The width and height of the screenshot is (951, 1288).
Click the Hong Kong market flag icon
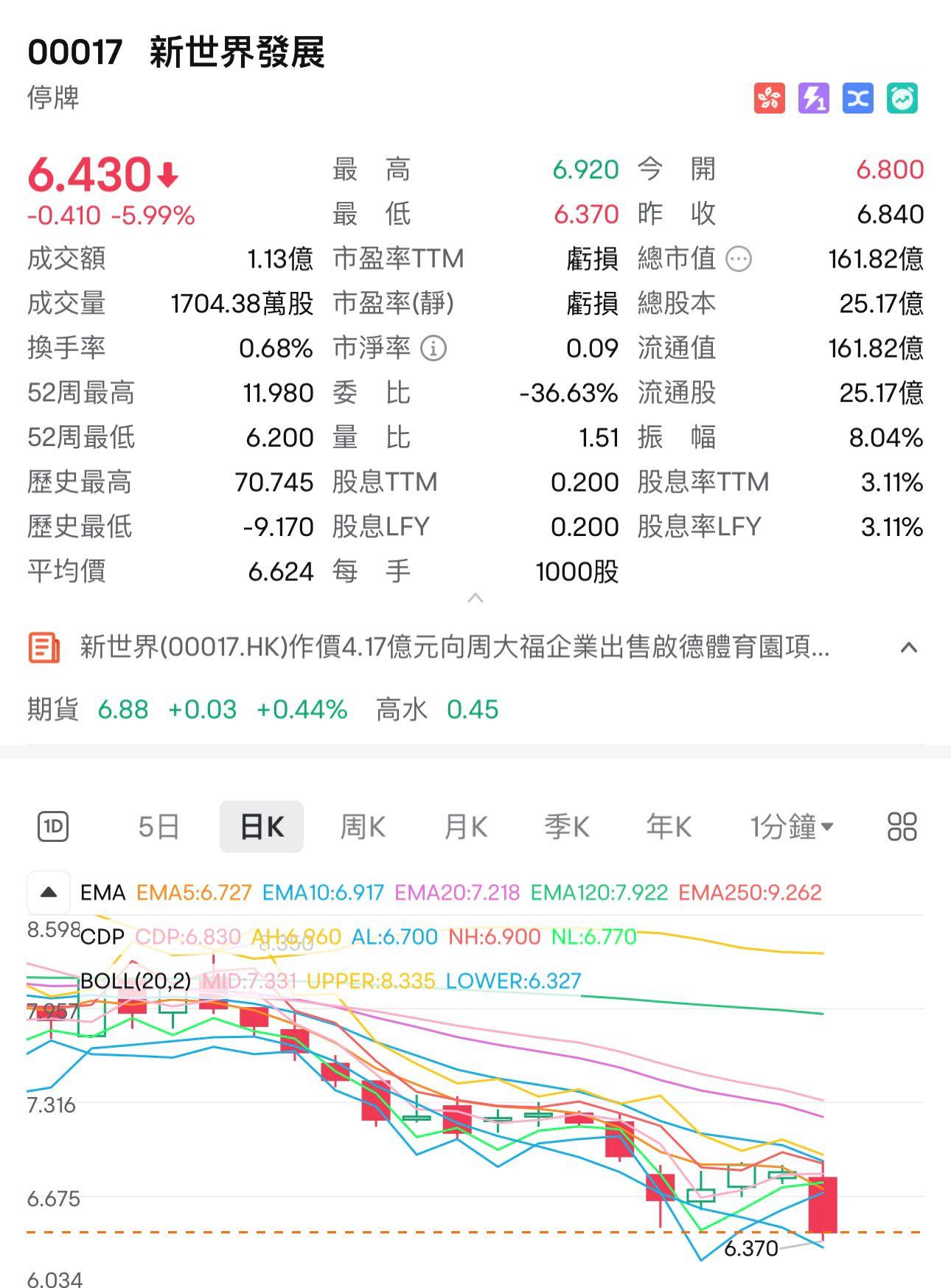769,97
